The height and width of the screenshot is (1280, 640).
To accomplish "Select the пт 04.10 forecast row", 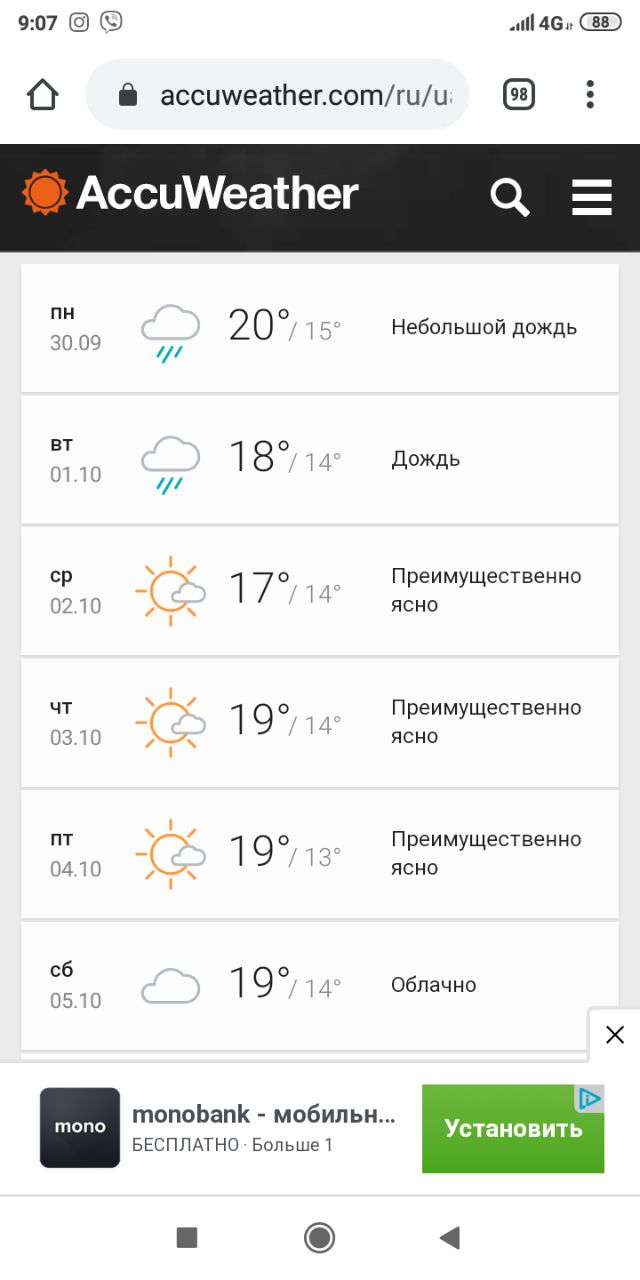I will click(320, 854).
